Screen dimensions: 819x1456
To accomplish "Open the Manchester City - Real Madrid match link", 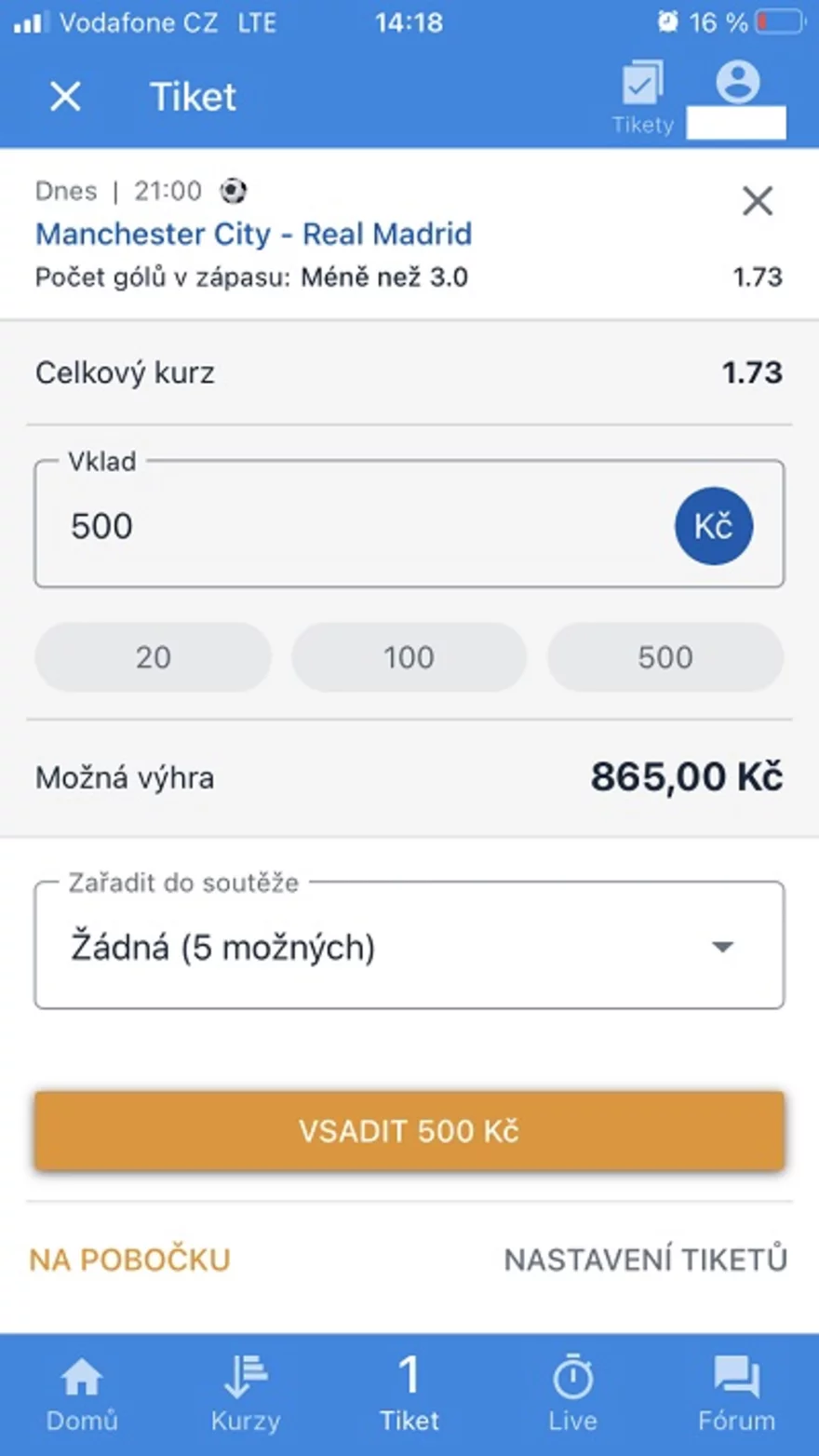I will 253,234.
